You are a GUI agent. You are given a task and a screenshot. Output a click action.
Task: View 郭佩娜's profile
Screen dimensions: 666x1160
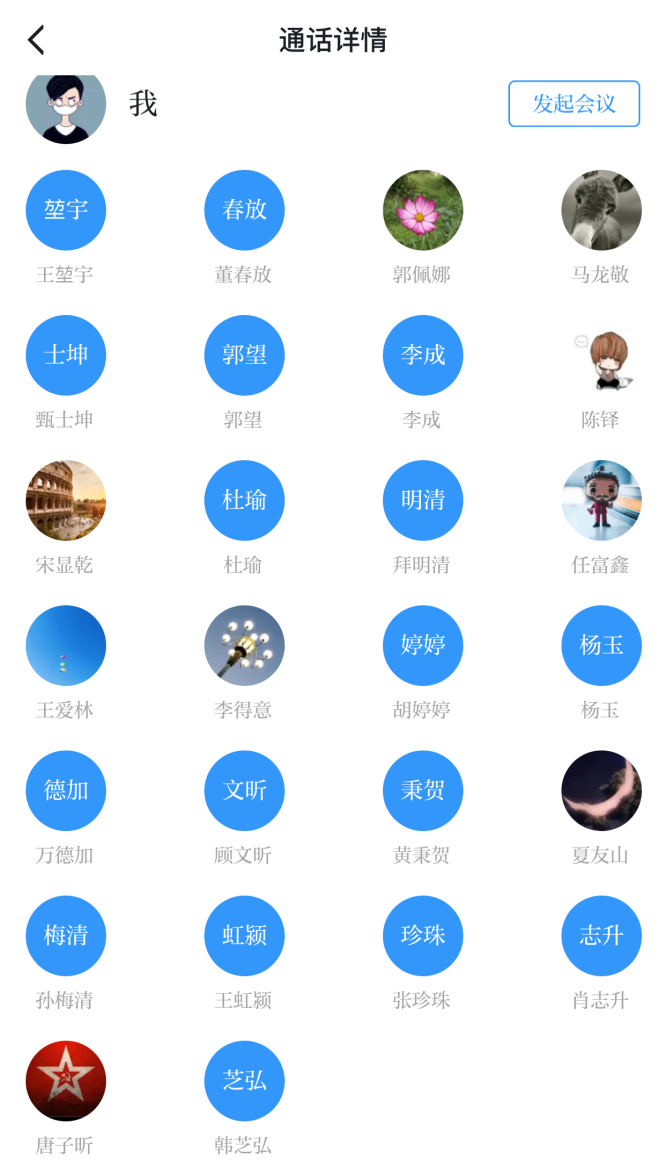point(423,210)
